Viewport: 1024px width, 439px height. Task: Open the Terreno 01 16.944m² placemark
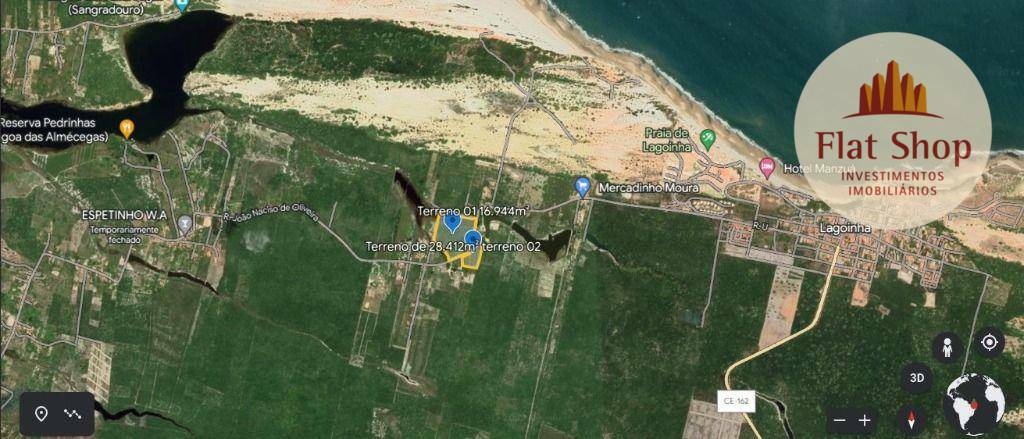coord(452,223)
